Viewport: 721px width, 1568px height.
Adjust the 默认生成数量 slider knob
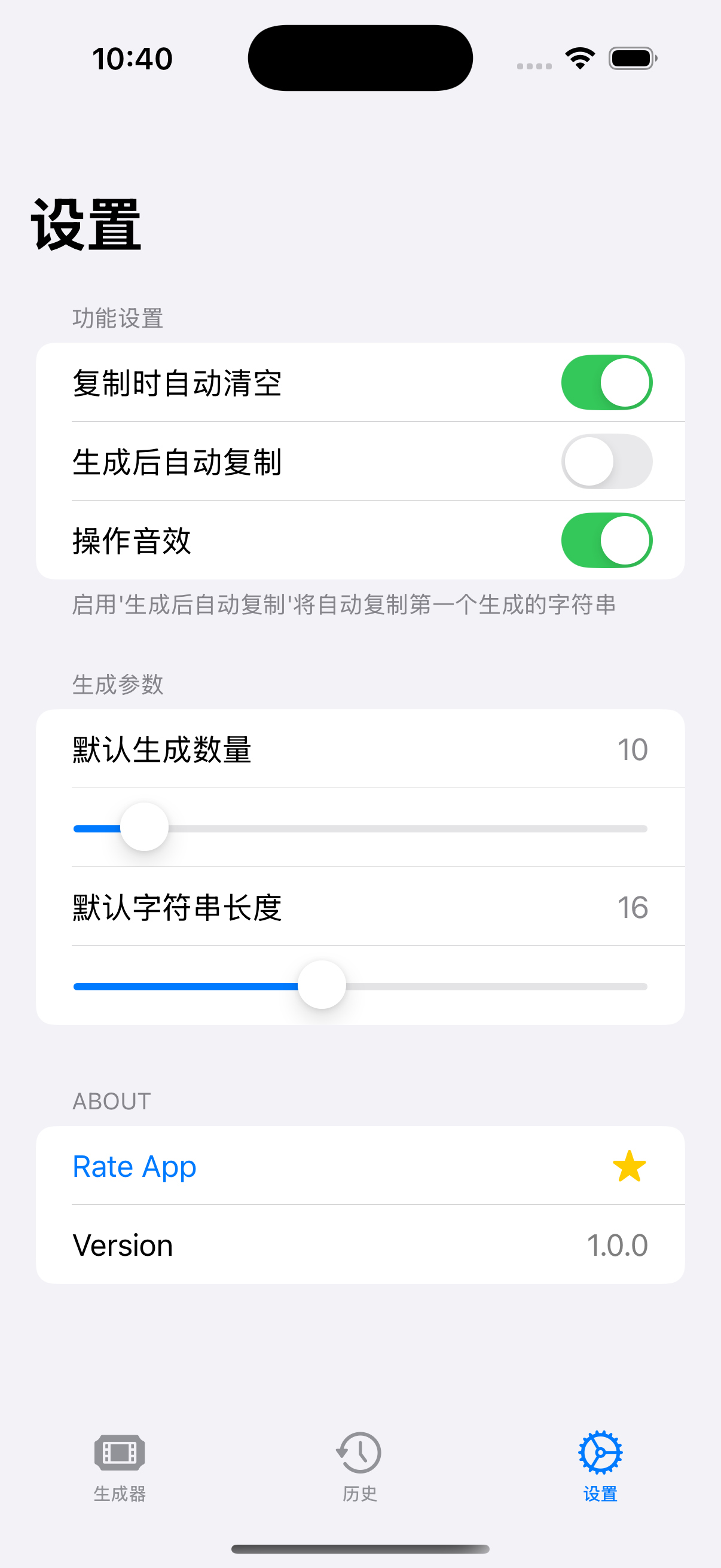pos(143,826)
